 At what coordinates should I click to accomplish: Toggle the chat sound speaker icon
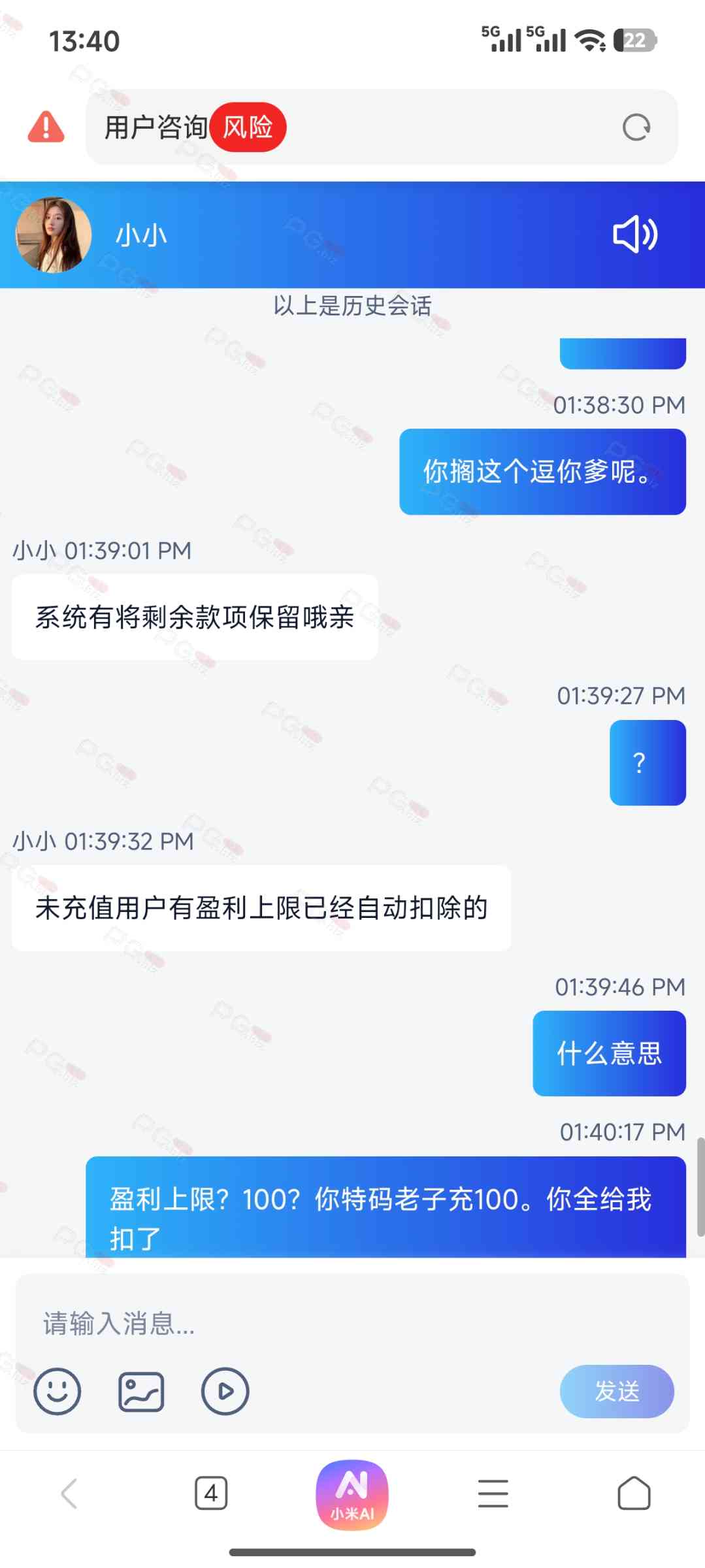click(634, 235)
